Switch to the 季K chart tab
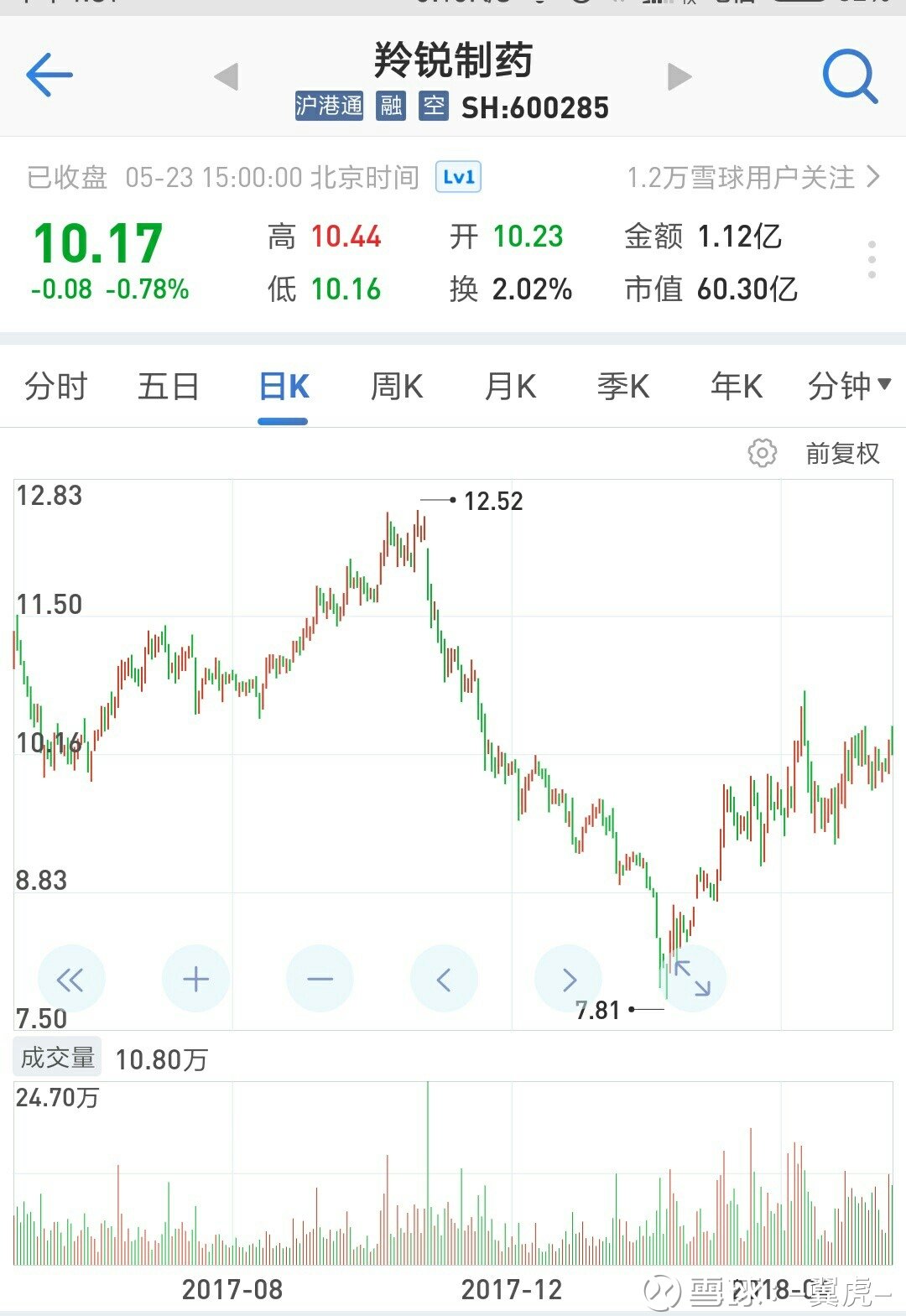The image size is (906, 1316). pyautogui.click(x=622, y=387)
